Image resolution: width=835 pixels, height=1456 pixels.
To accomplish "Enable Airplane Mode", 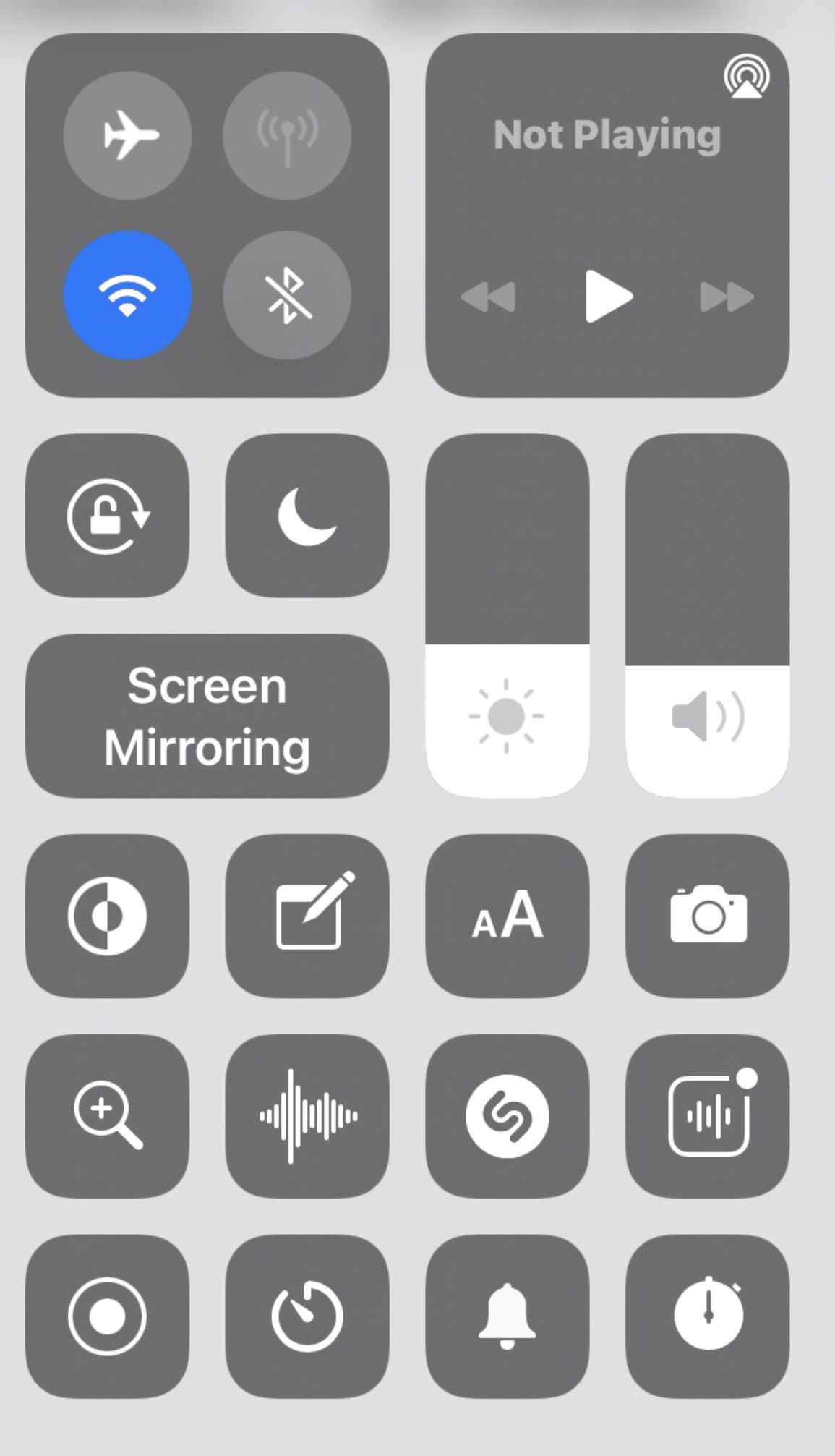I will (128, 135).
